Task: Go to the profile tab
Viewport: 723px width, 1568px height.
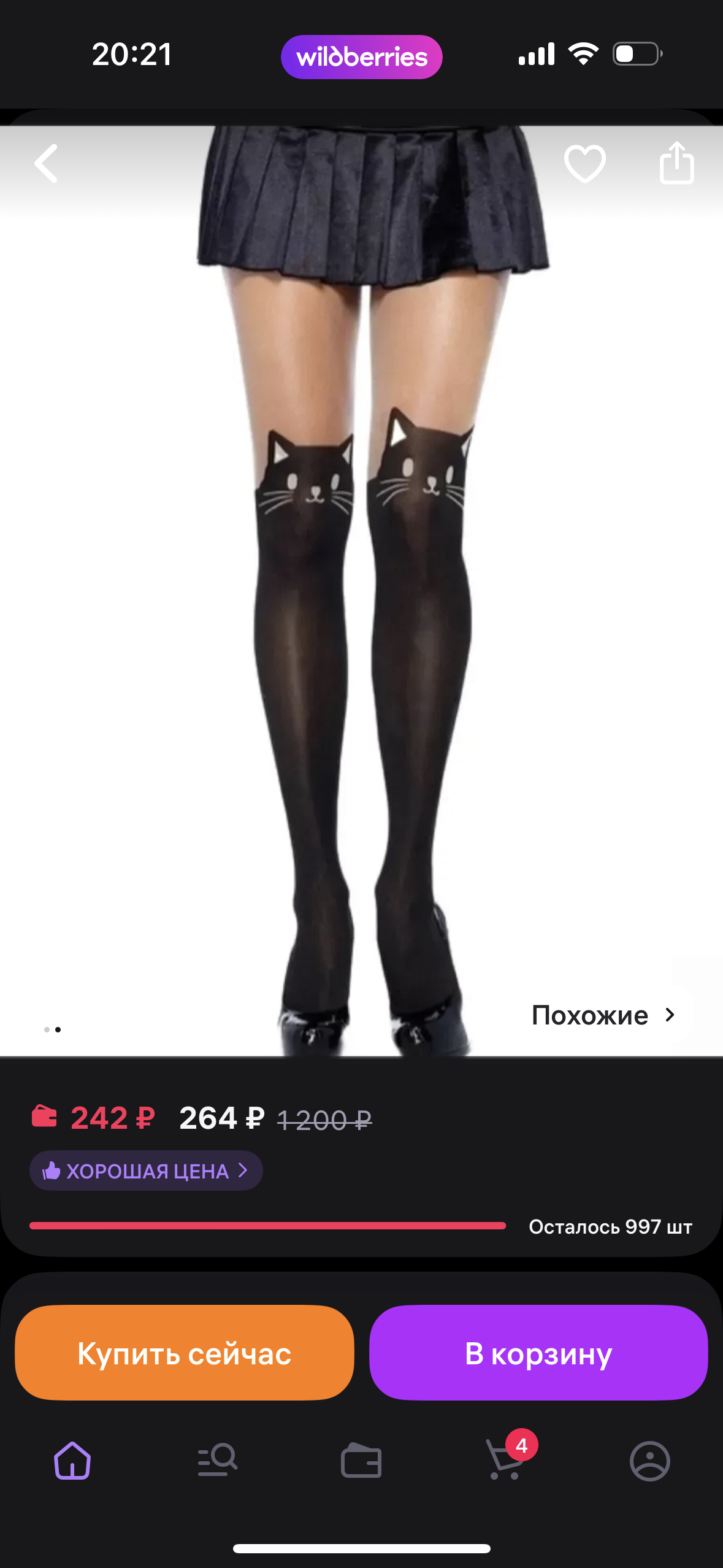Action: 649,1461
